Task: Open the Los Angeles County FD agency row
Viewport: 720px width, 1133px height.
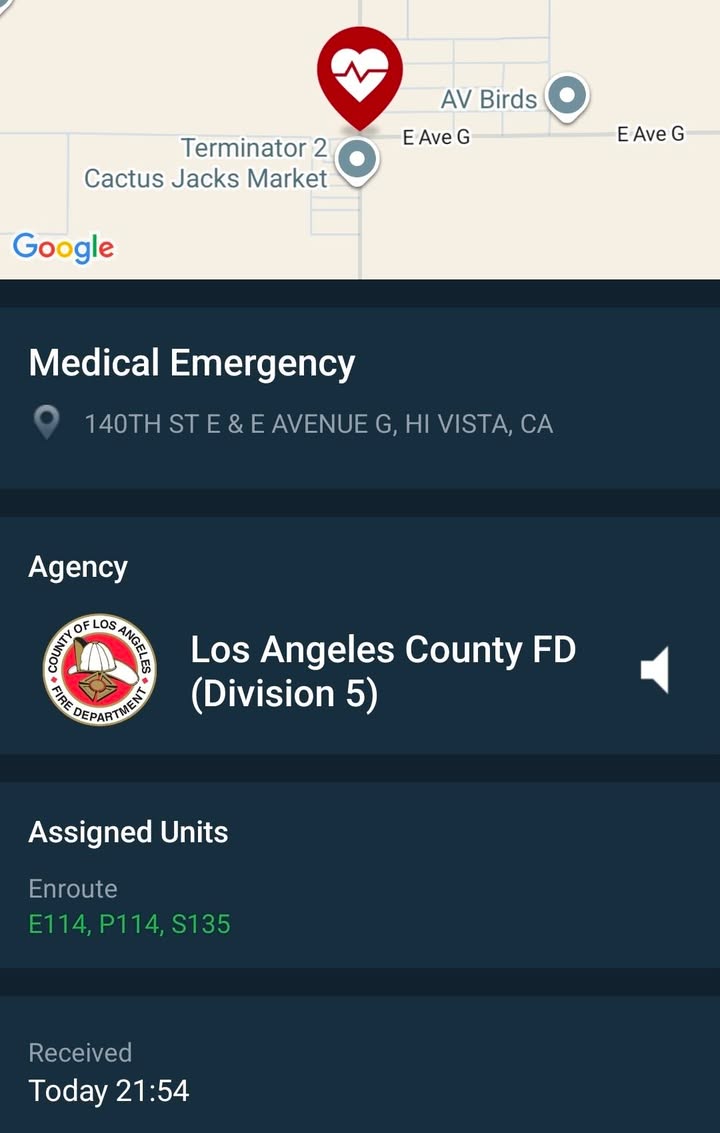Action: pos(359,671)
